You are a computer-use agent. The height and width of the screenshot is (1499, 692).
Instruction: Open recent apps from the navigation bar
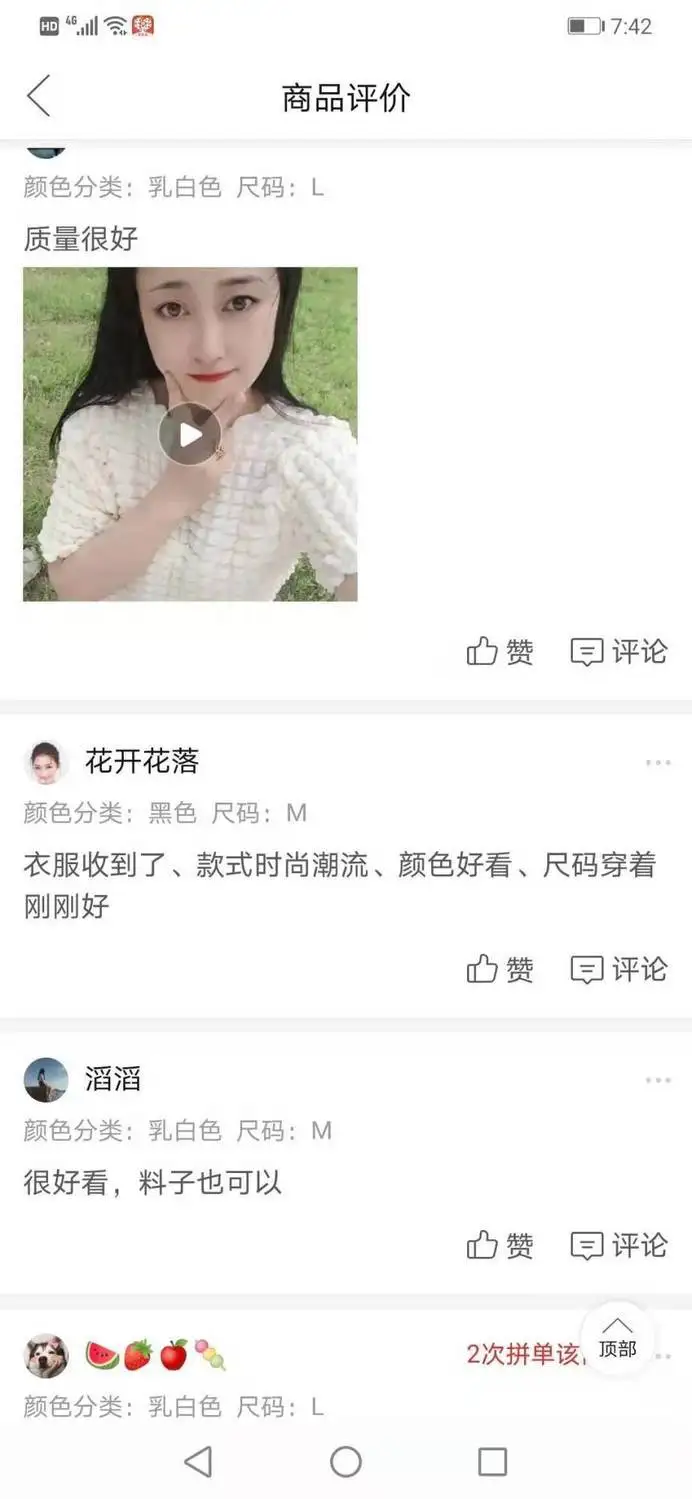492,1462
